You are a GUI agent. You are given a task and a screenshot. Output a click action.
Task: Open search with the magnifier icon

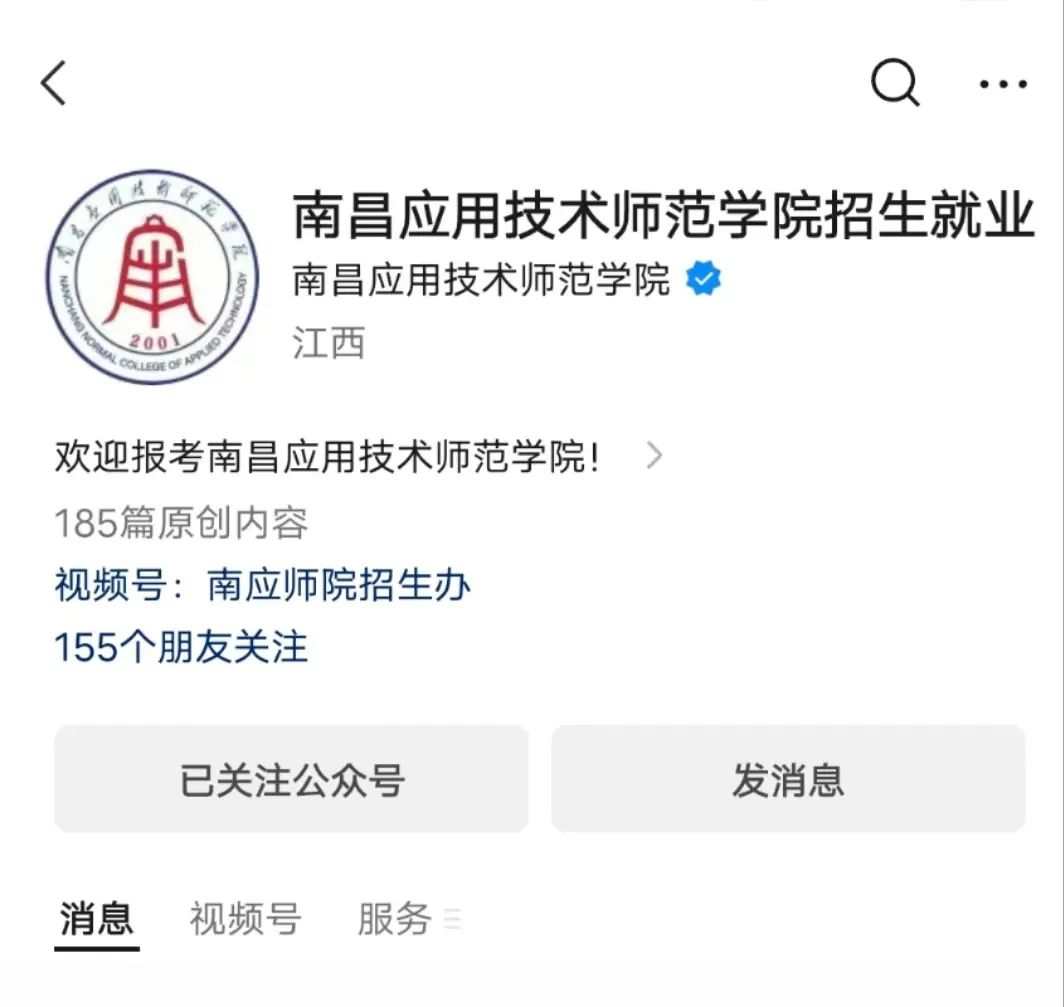point(895,82)
